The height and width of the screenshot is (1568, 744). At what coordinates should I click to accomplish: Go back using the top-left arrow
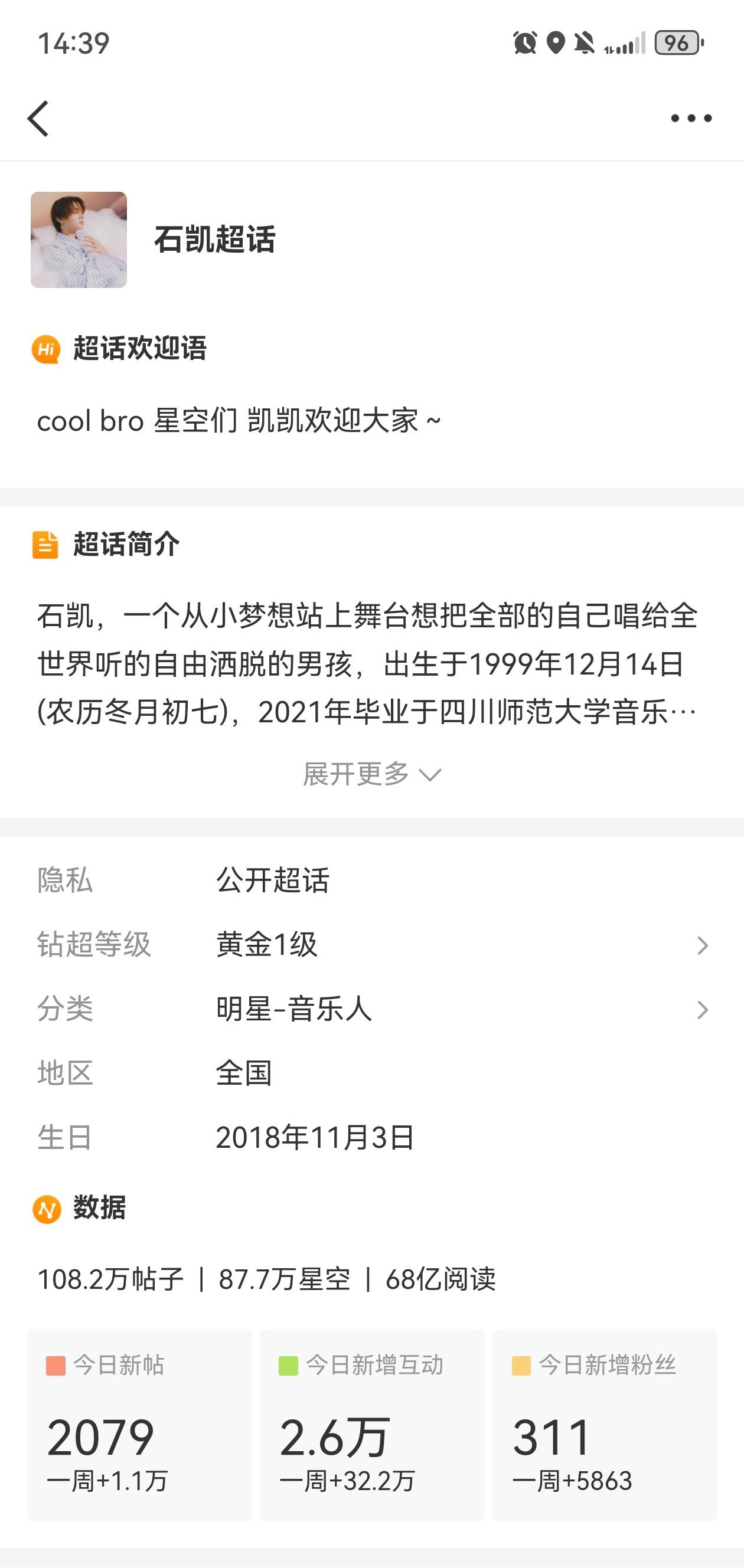(38, 119)
